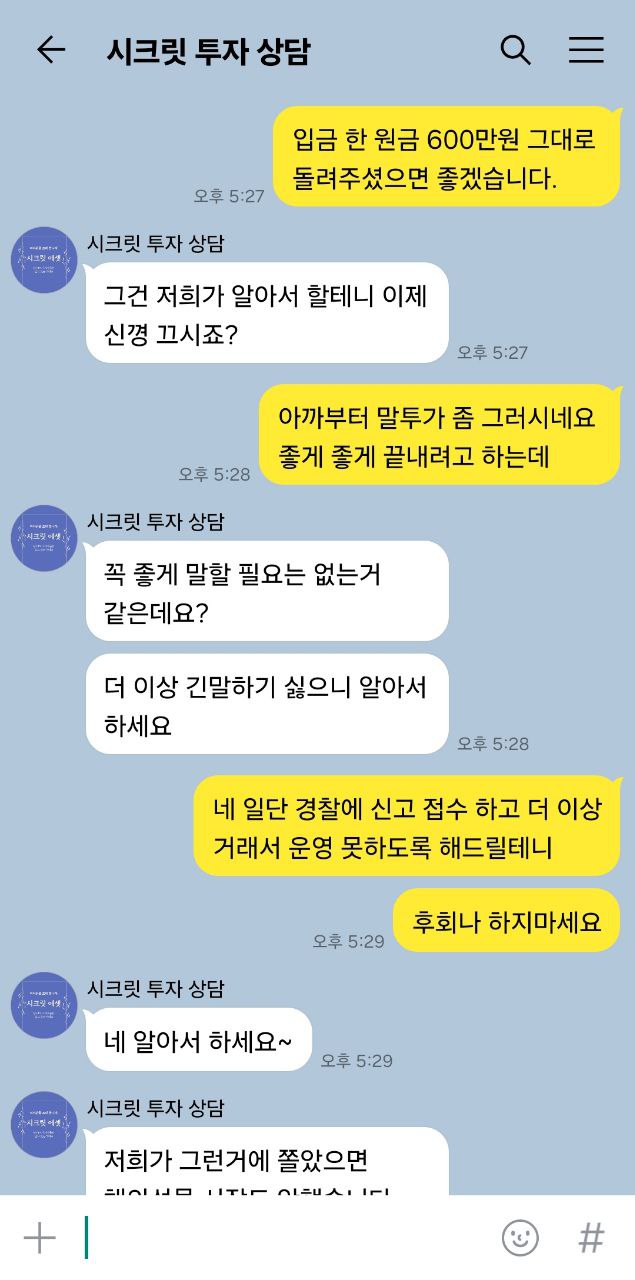Go back from the 시크릿 투자 상담 chat

click(50, 50)
